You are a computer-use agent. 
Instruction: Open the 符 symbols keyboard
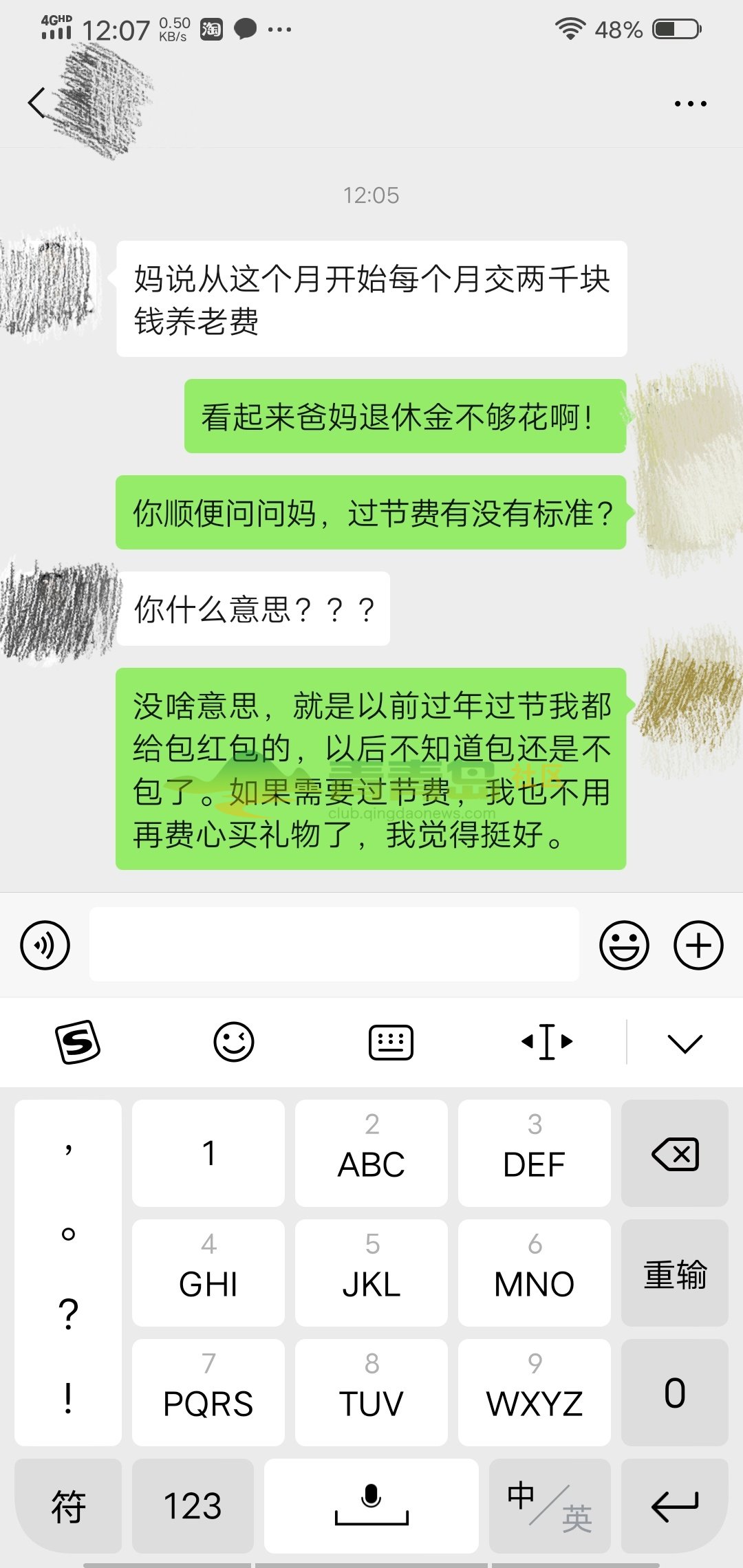(x=68, y=1506)
